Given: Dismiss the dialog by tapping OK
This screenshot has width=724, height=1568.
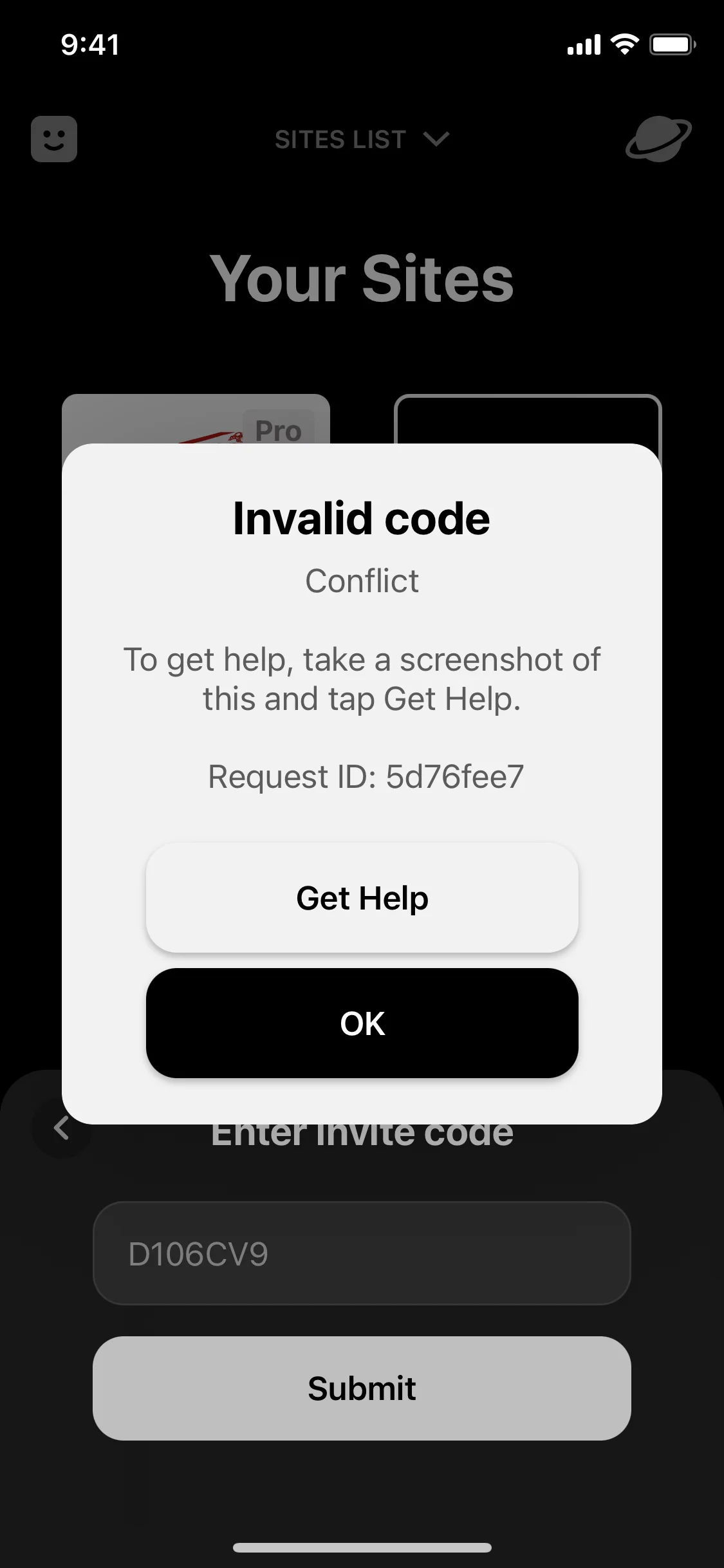Looking at the screenshot, I should coord(362,1023).
